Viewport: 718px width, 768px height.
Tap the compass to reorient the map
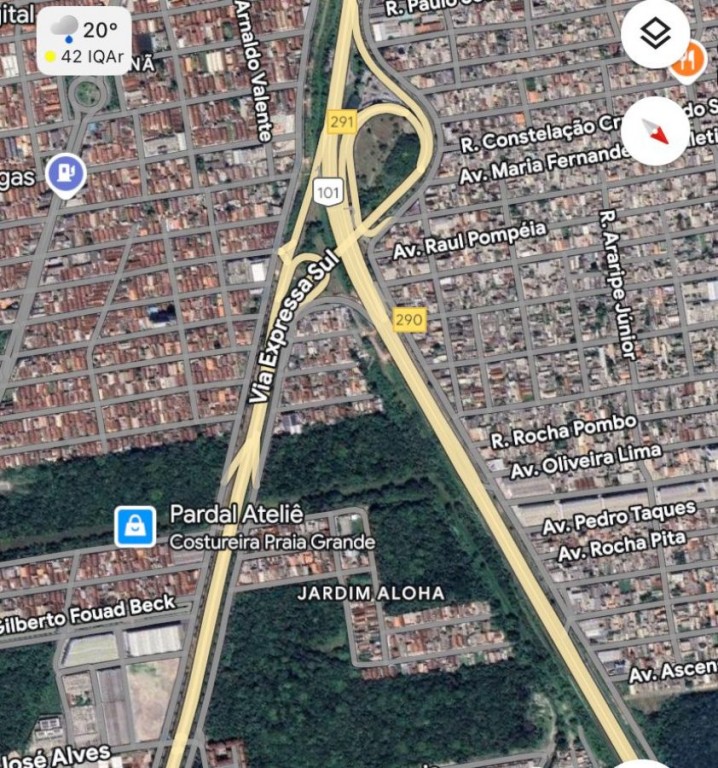(655, 131)
